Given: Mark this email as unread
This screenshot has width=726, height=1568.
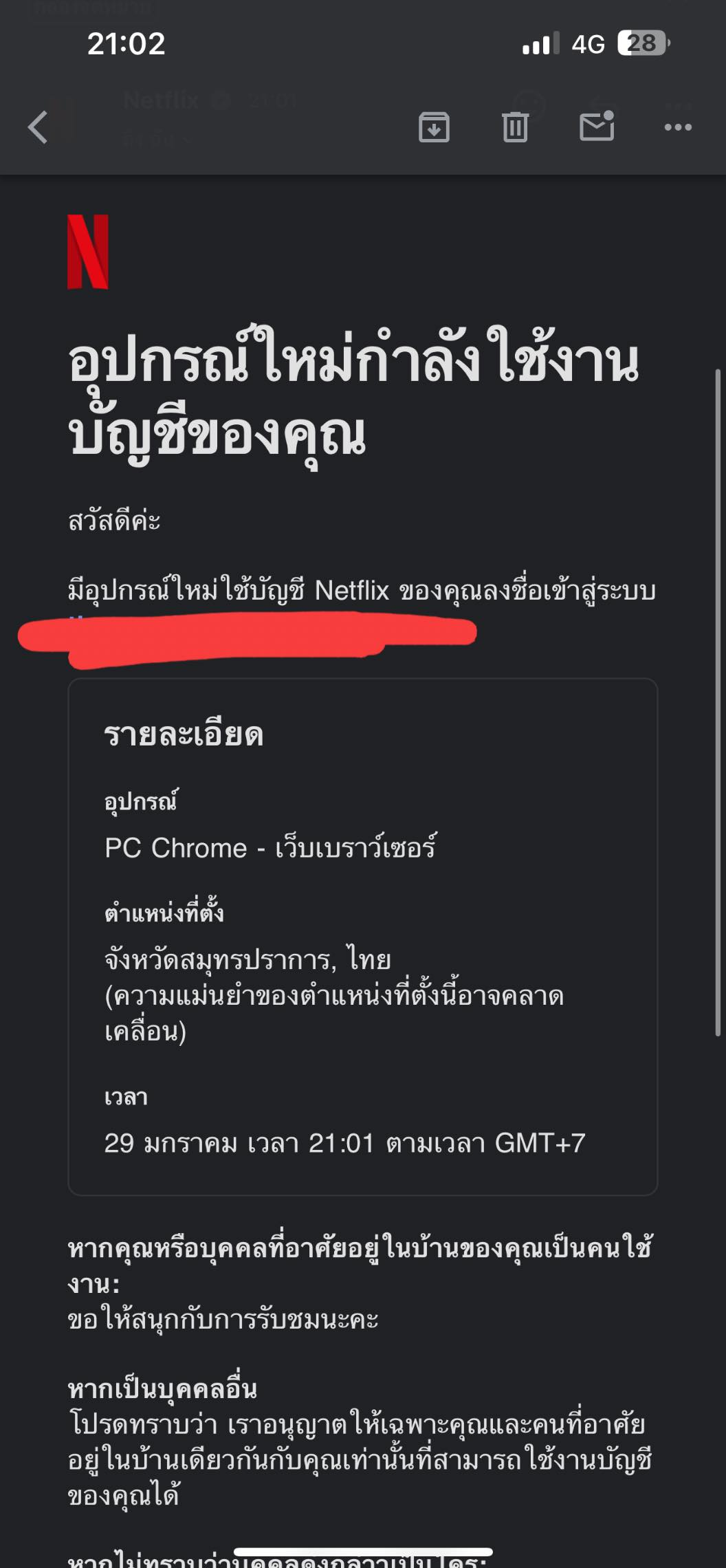Looking at the screenshot, I should (x=596, y=127).
